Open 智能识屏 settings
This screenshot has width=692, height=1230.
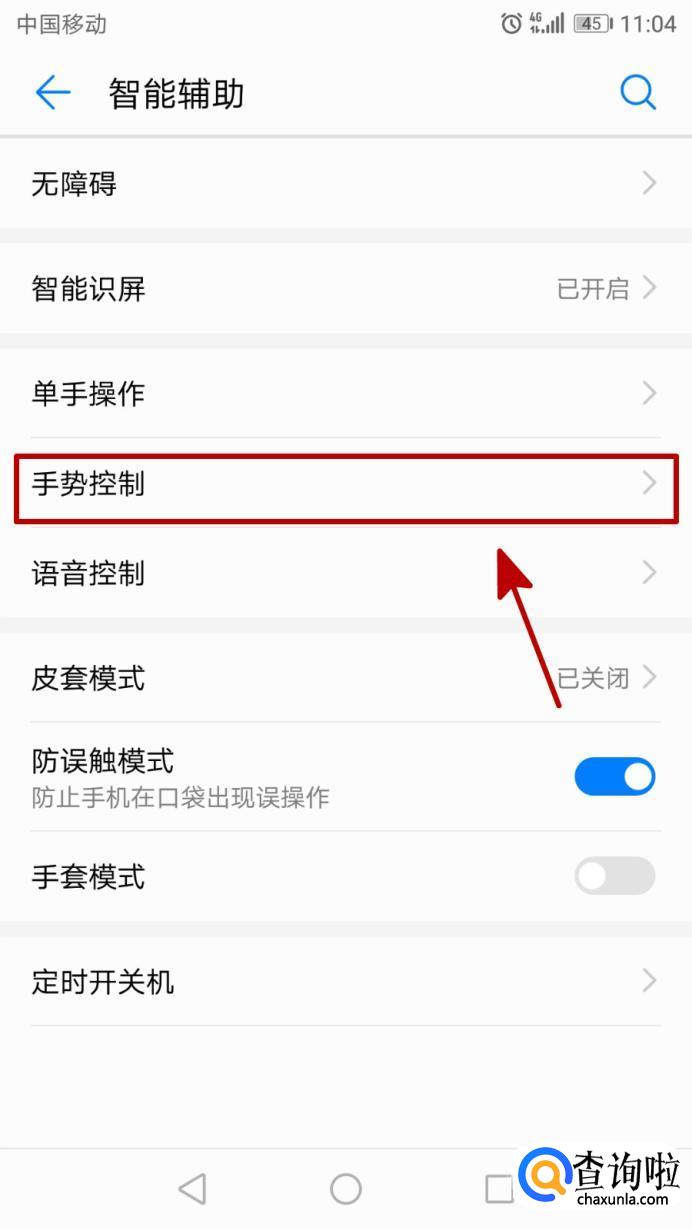[x=346, y=289]
